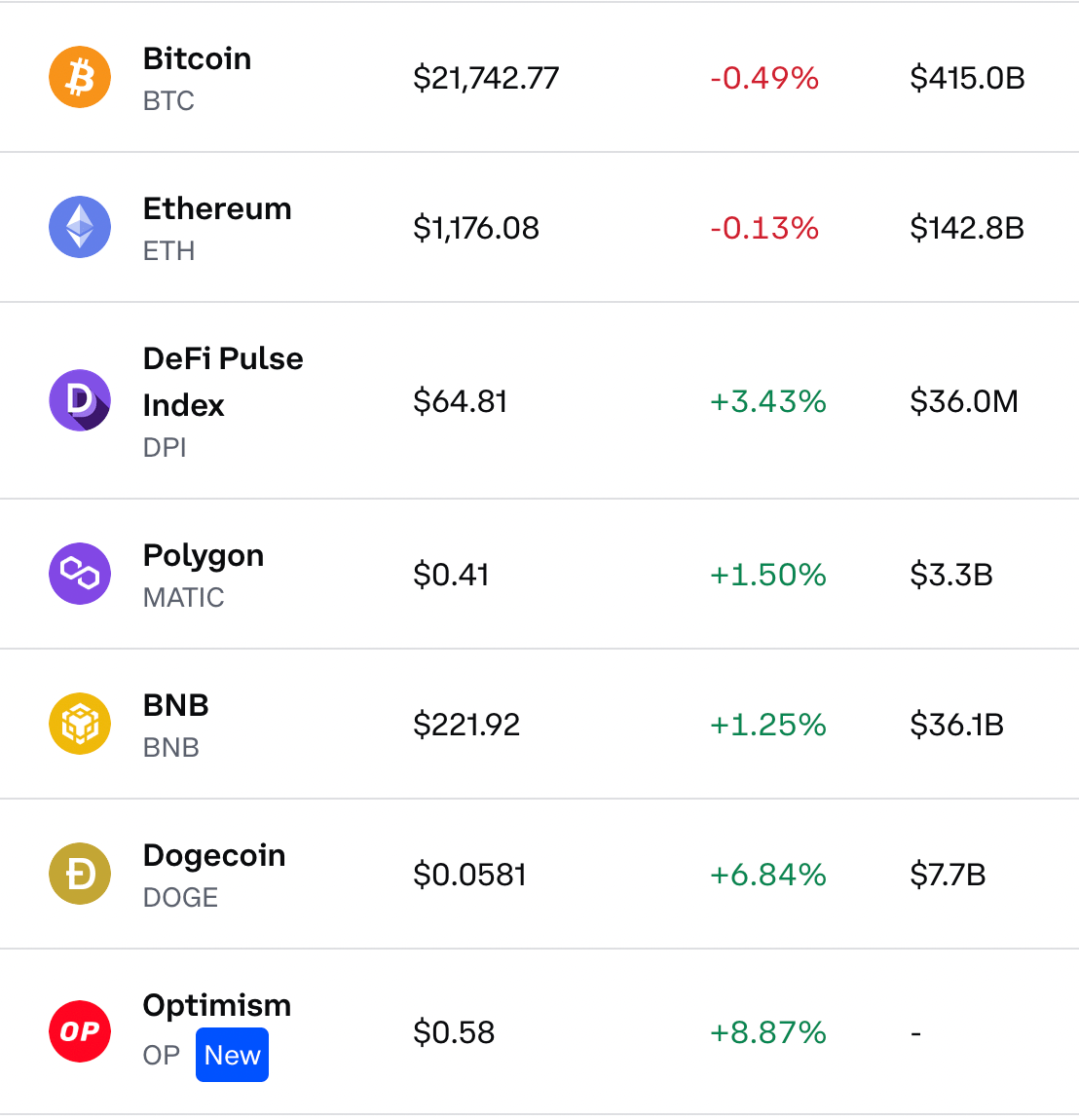1079x1120 pixels.
Task: Tap the BNB asset row
Action: (x=176, y=725)
